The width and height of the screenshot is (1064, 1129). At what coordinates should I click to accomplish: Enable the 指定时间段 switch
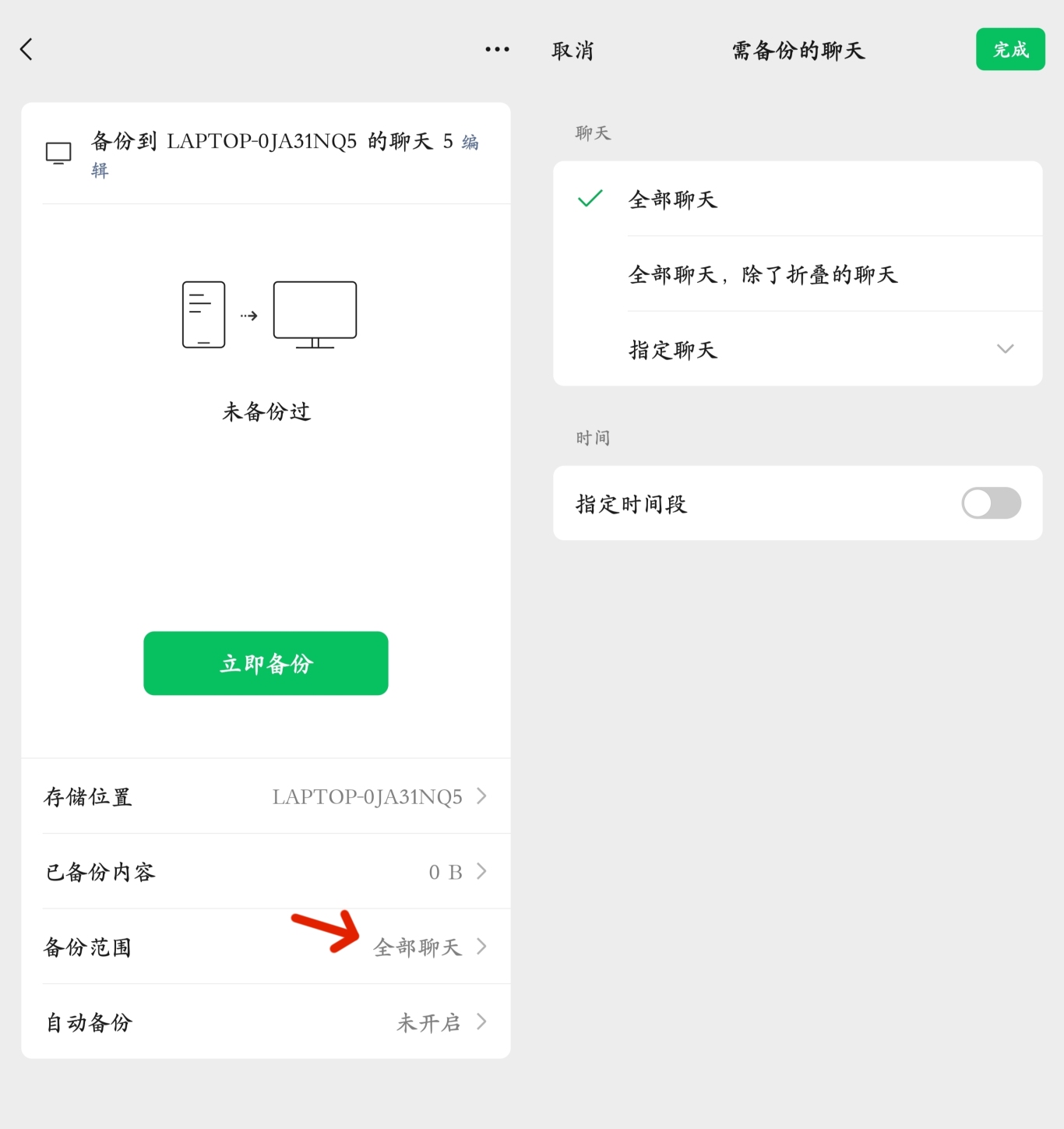point(990,503)
